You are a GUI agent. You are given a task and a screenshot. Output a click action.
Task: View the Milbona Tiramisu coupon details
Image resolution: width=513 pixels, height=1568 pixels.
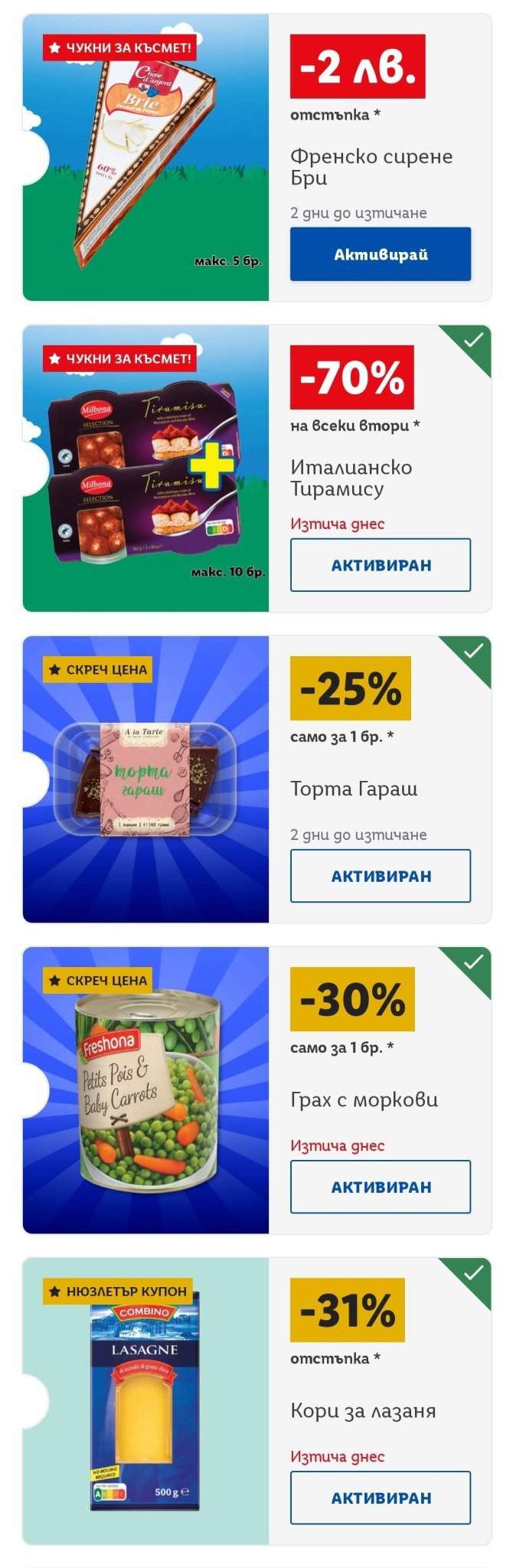[145, 469]
